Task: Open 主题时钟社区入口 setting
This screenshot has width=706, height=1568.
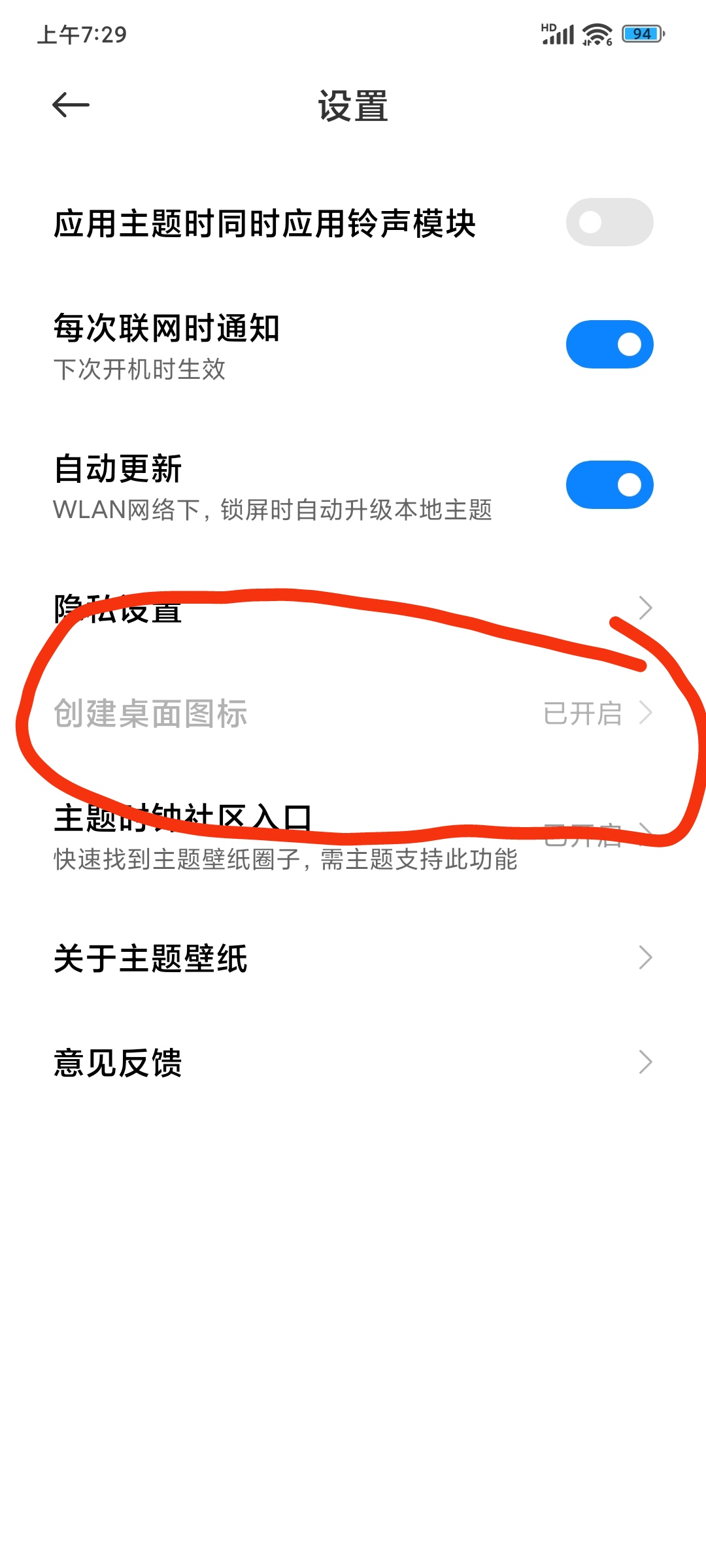Action: tap(353, 837)
